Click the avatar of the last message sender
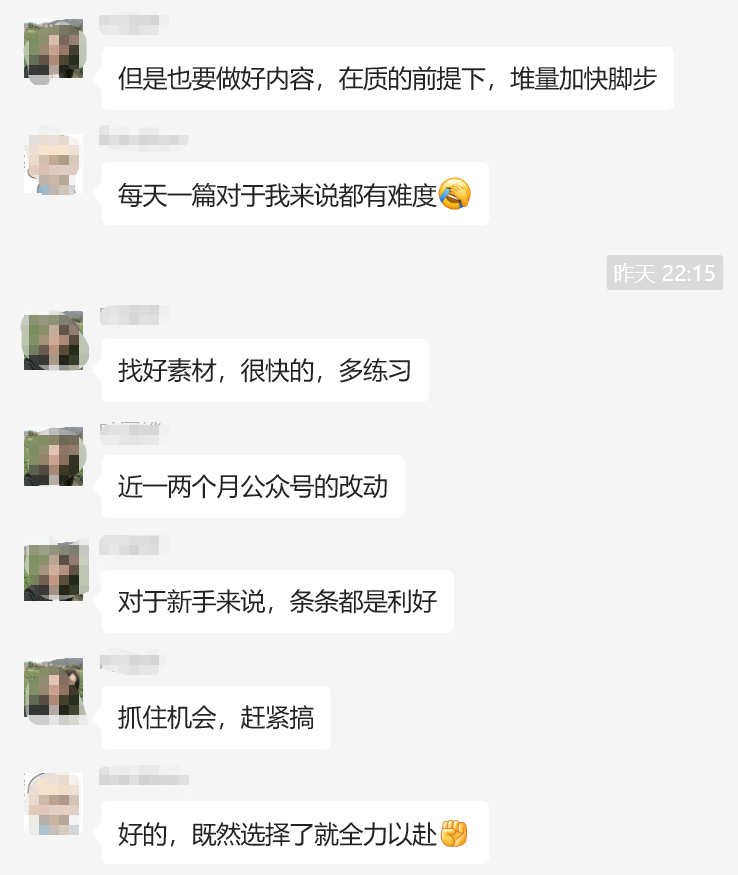Image resolution: width=738 pixels, height=875 pixels. click(53, 805)
